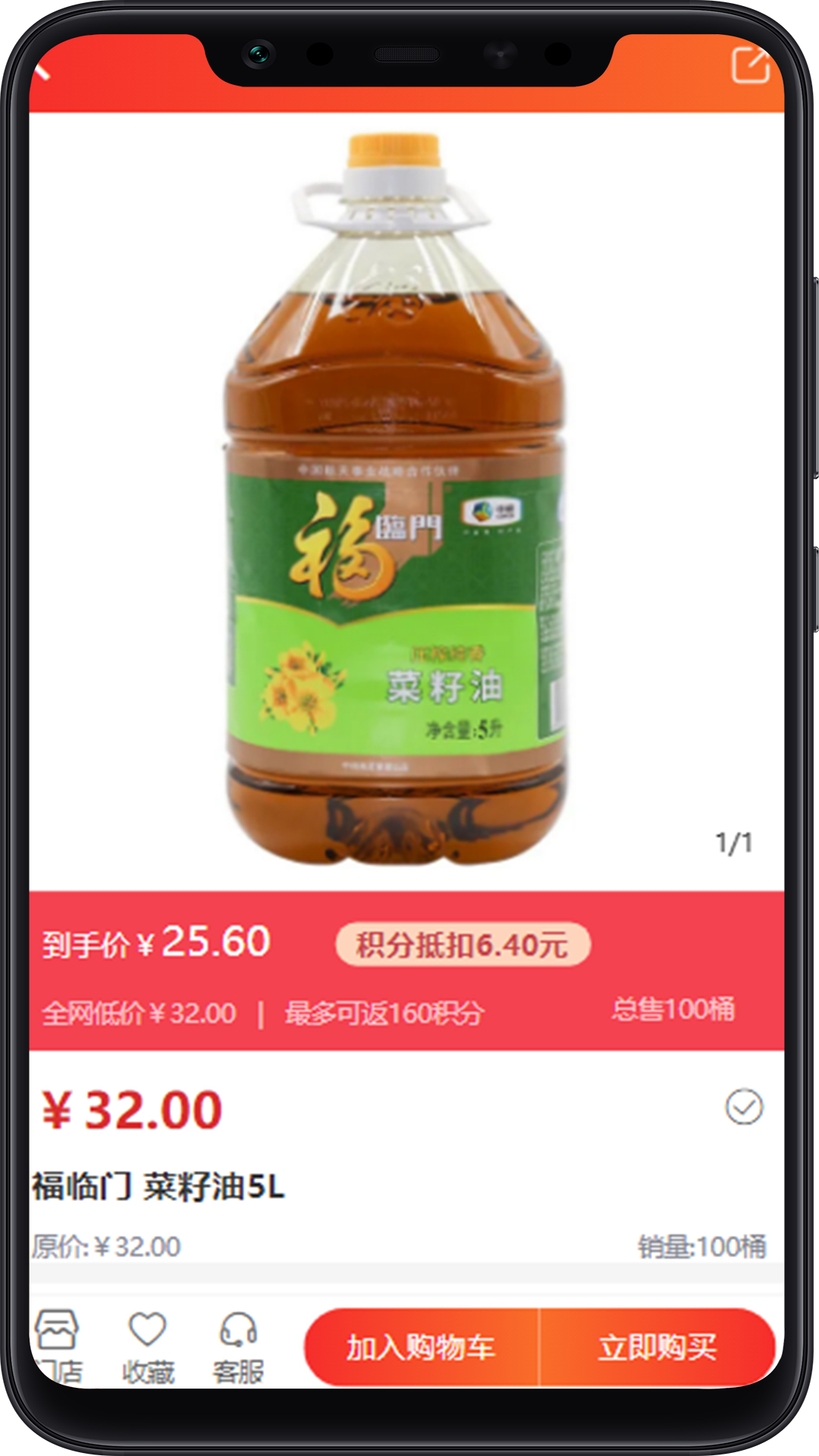819x1456 pixels.
Task: Share this product via the top-right icon
Action: pos(750,65)
